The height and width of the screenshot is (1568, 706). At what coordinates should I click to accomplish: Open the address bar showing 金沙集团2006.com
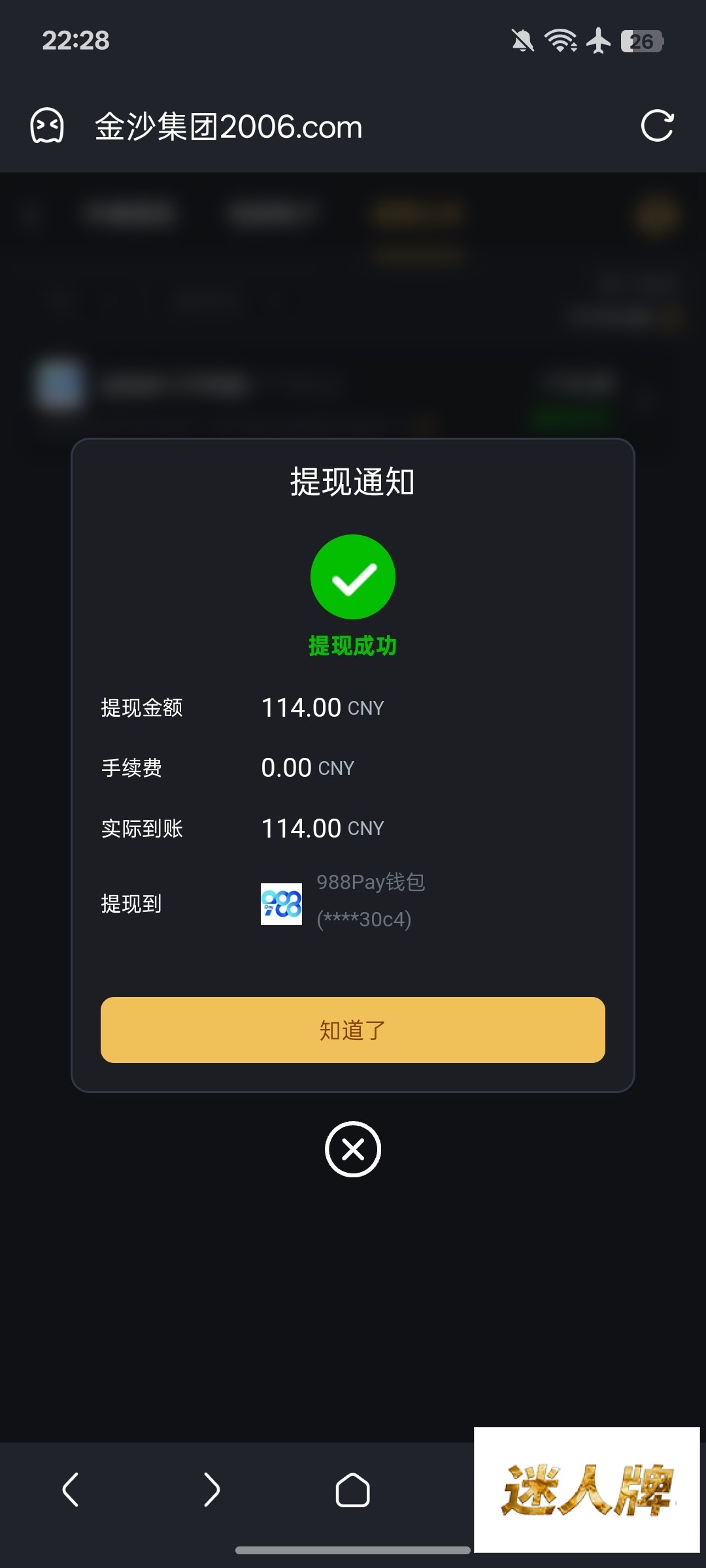[x=229, y=127]
